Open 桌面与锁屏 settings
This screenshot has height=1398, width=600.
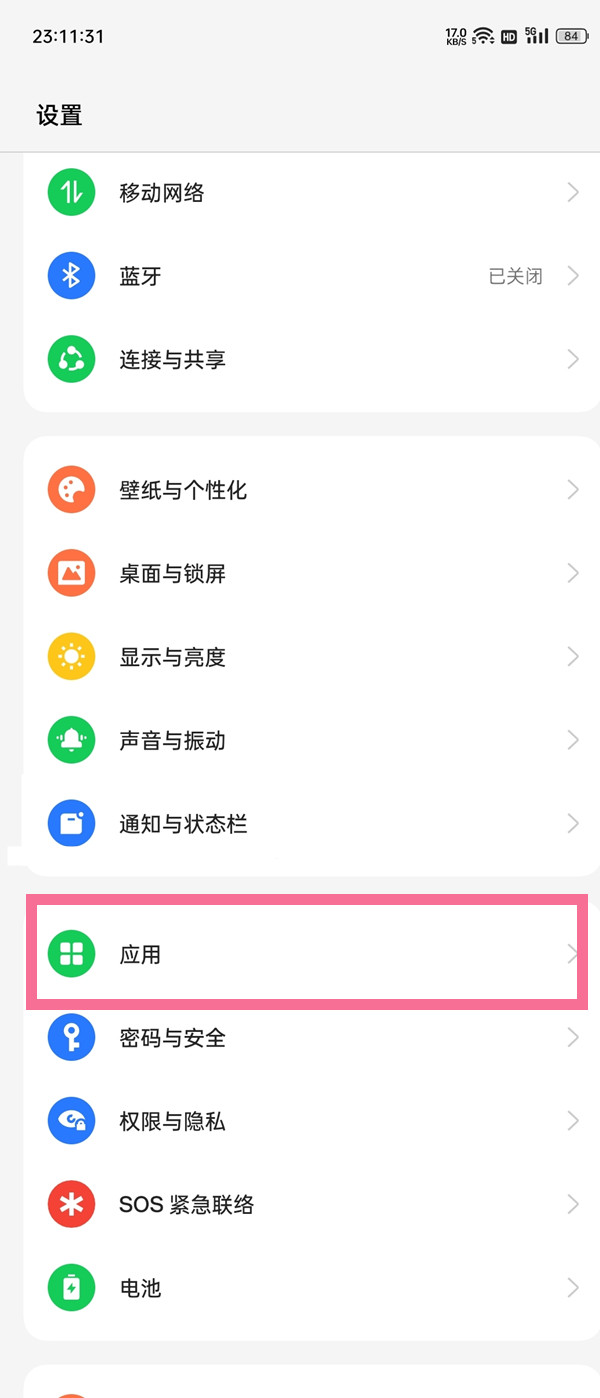pyautogui.click(x=300, y=574)
